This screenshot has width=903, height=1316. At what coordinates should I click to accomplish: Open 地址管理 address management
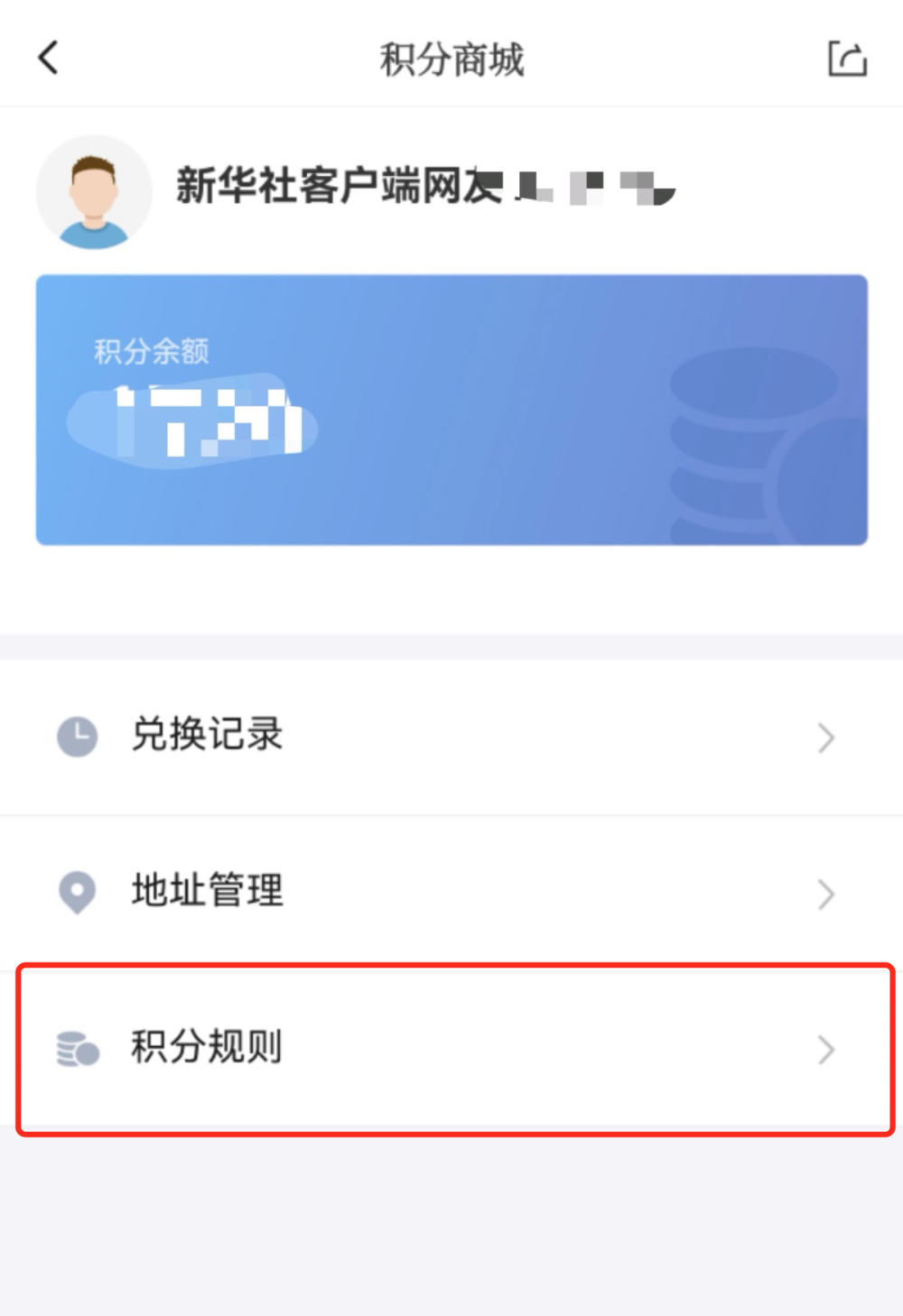coord(451,893)
